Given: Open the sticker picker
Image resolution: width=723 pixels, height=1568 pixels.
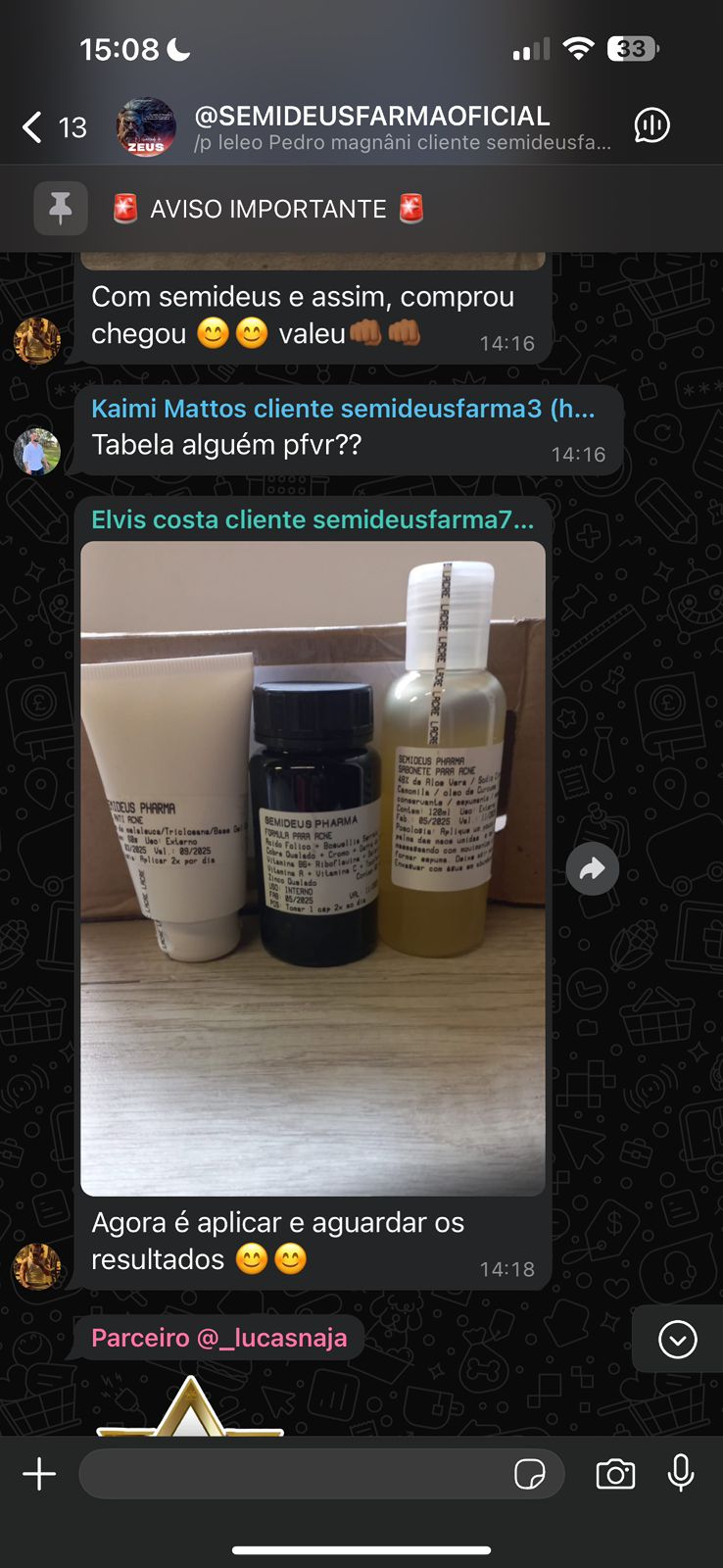Looking at the screenshot, I should point(530,1474).
